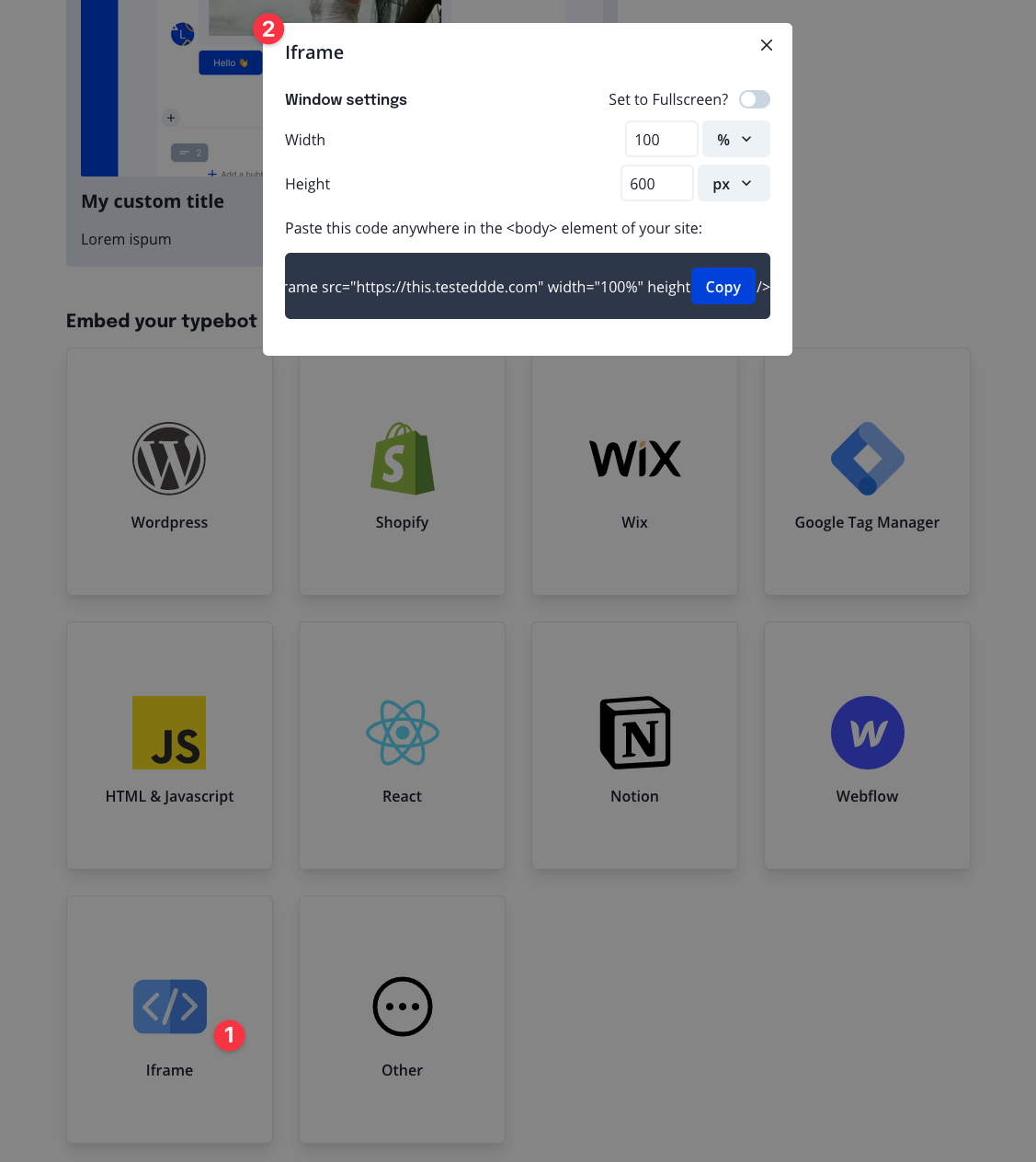
Task: Open the height unit dropdown
Action: pos(734,184)
